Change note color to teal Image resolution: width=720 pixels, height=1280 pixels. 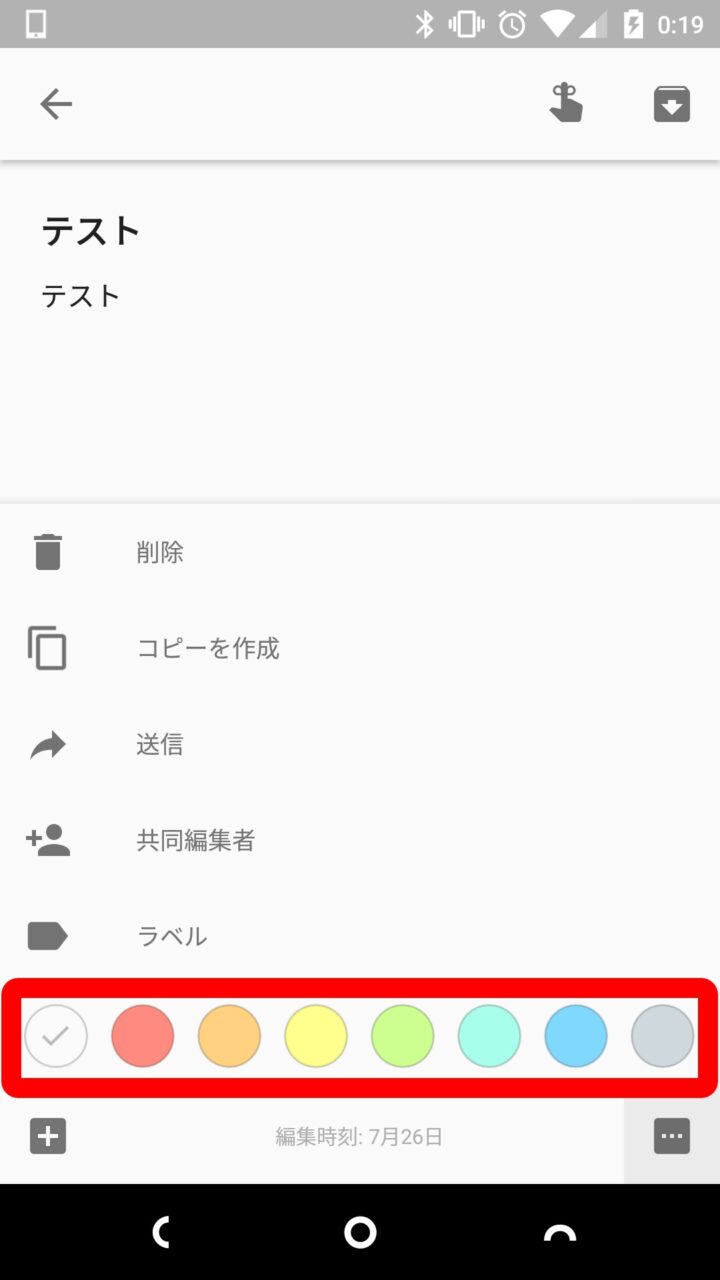[489, 1036]
